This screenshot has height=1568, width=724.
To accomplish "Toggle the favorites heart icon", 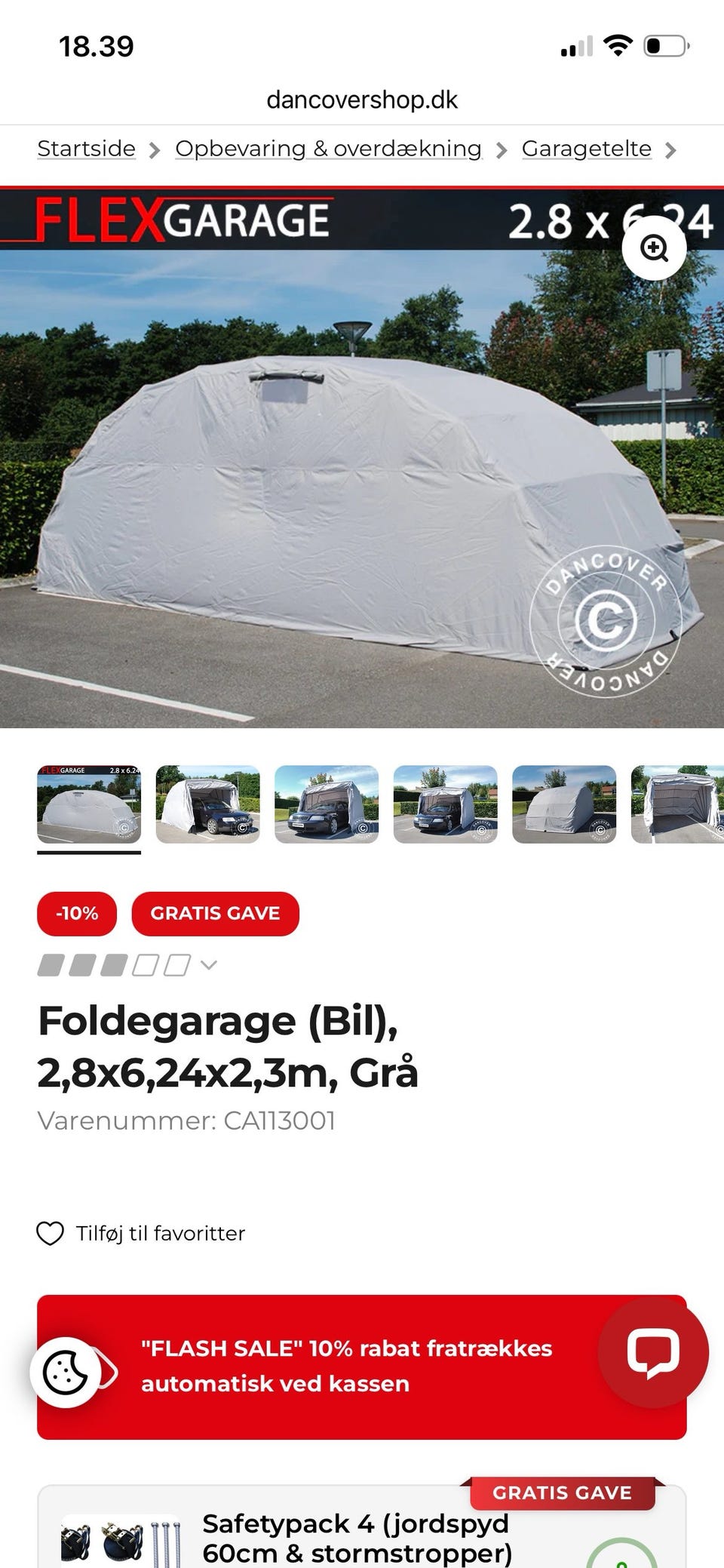I will pyautogui.click(x=50, y=1232).
